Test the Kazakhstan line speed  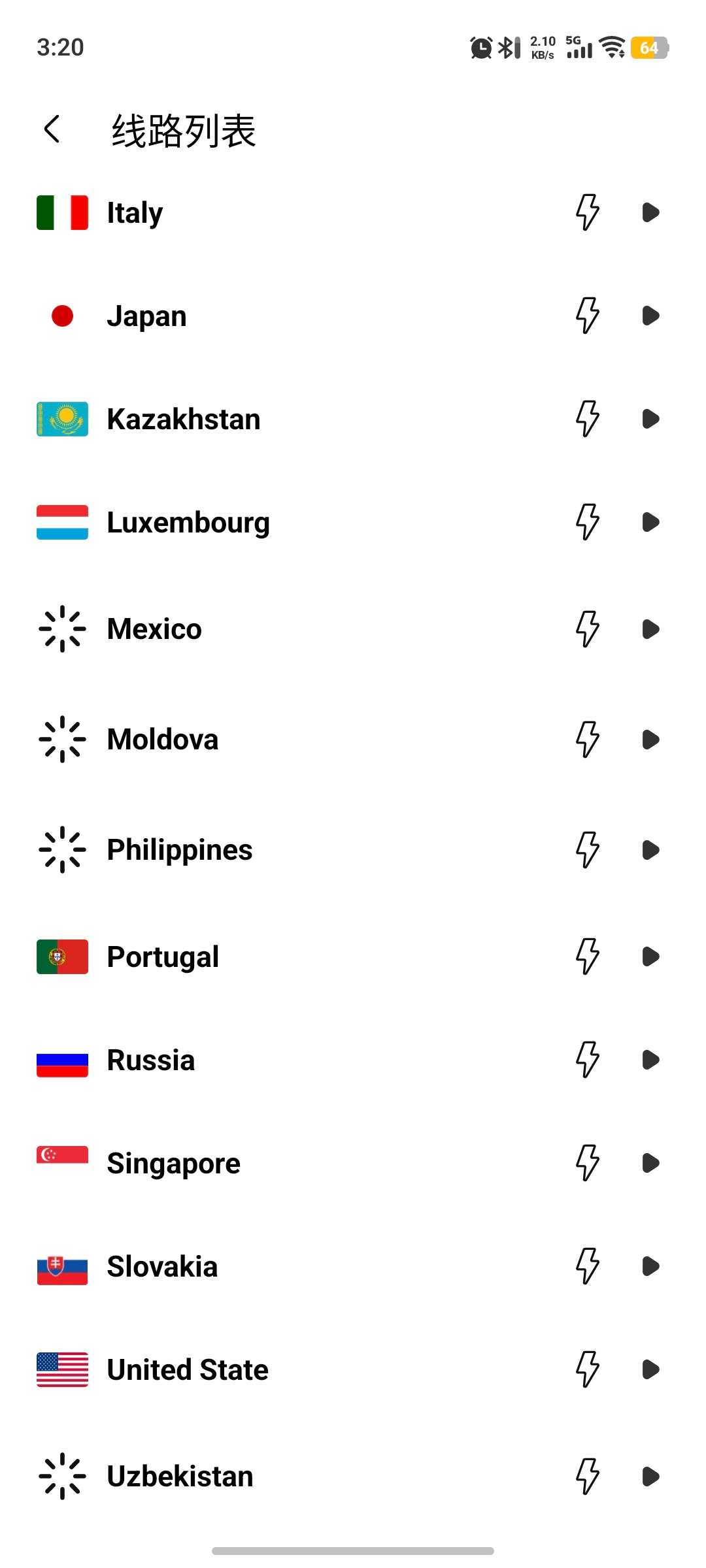click(587, 419)
